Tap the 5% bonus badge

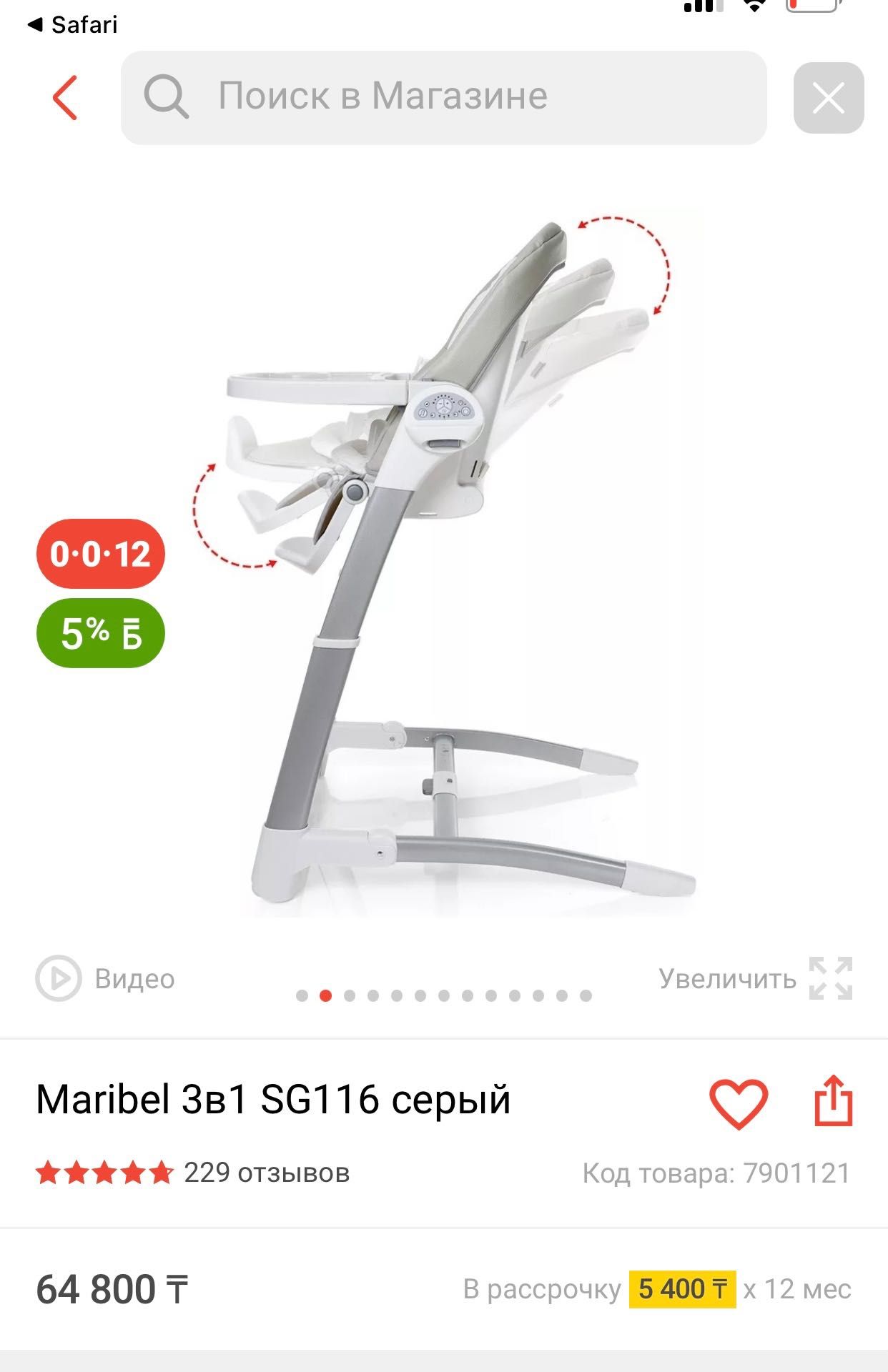click(101, 633)
